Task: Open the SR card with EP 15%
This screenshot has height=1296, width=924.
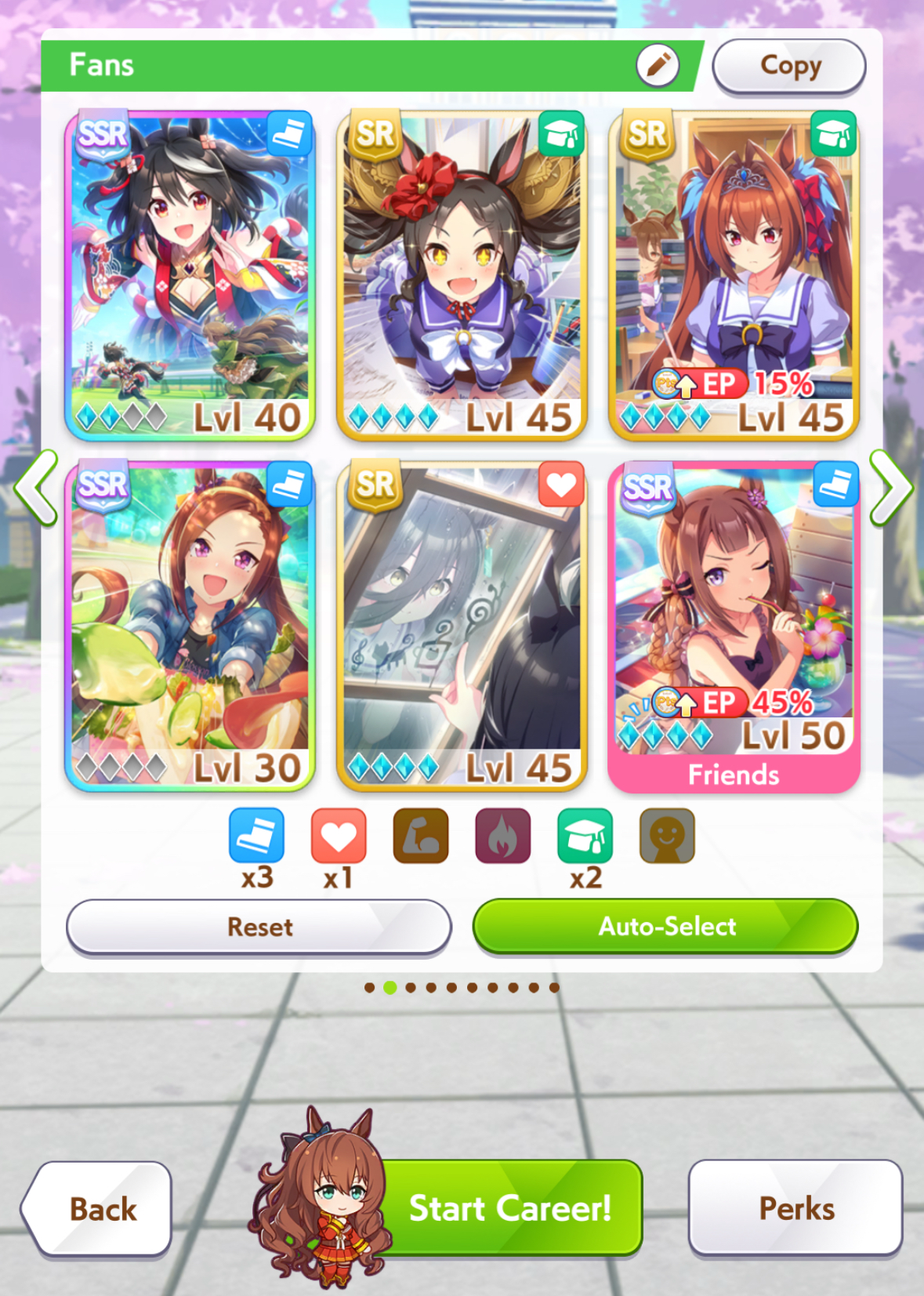Action: point(734,274)
